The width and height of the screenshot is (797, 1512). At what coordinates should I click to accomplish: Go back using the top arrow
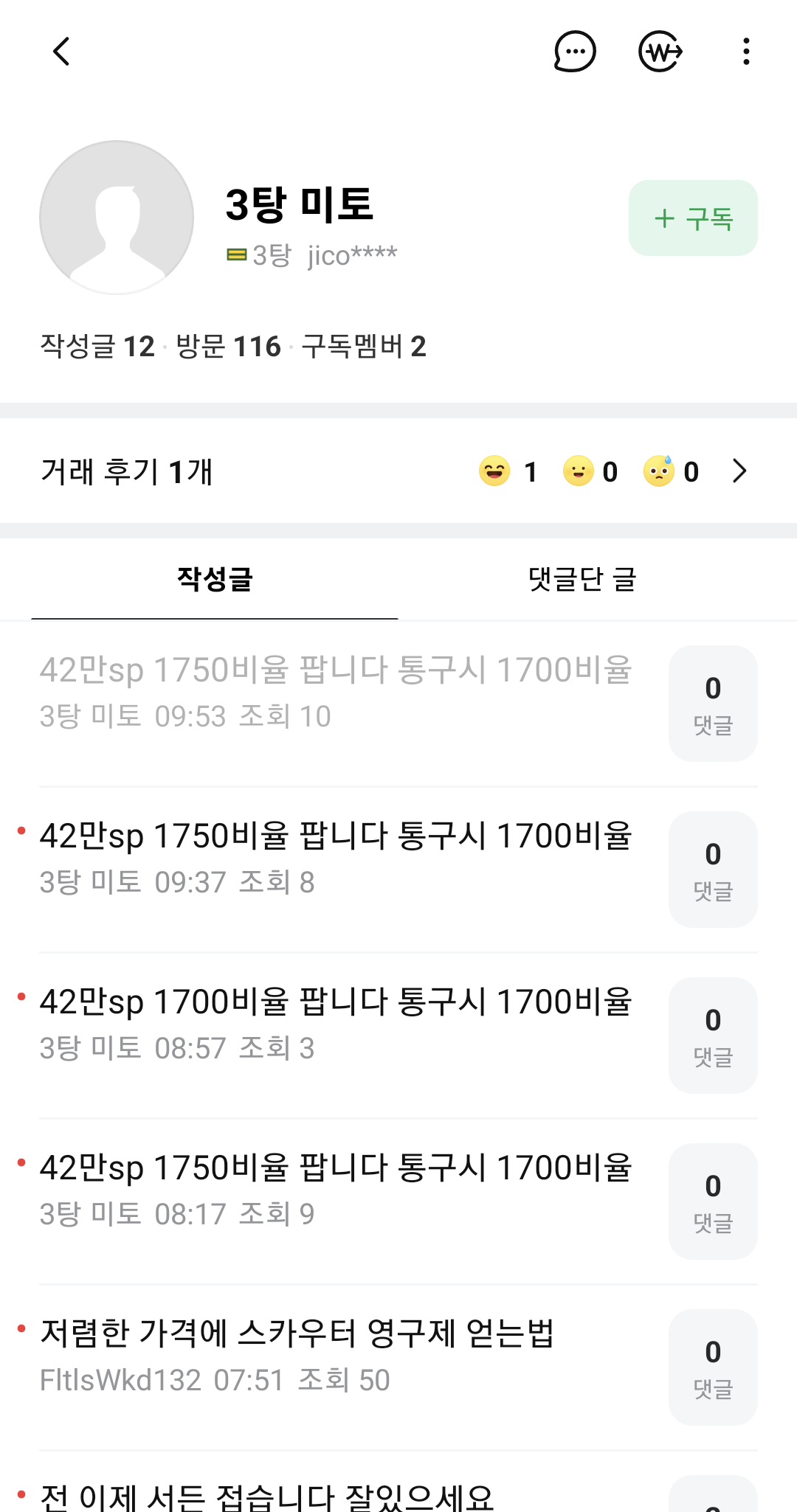pos(62,52)
